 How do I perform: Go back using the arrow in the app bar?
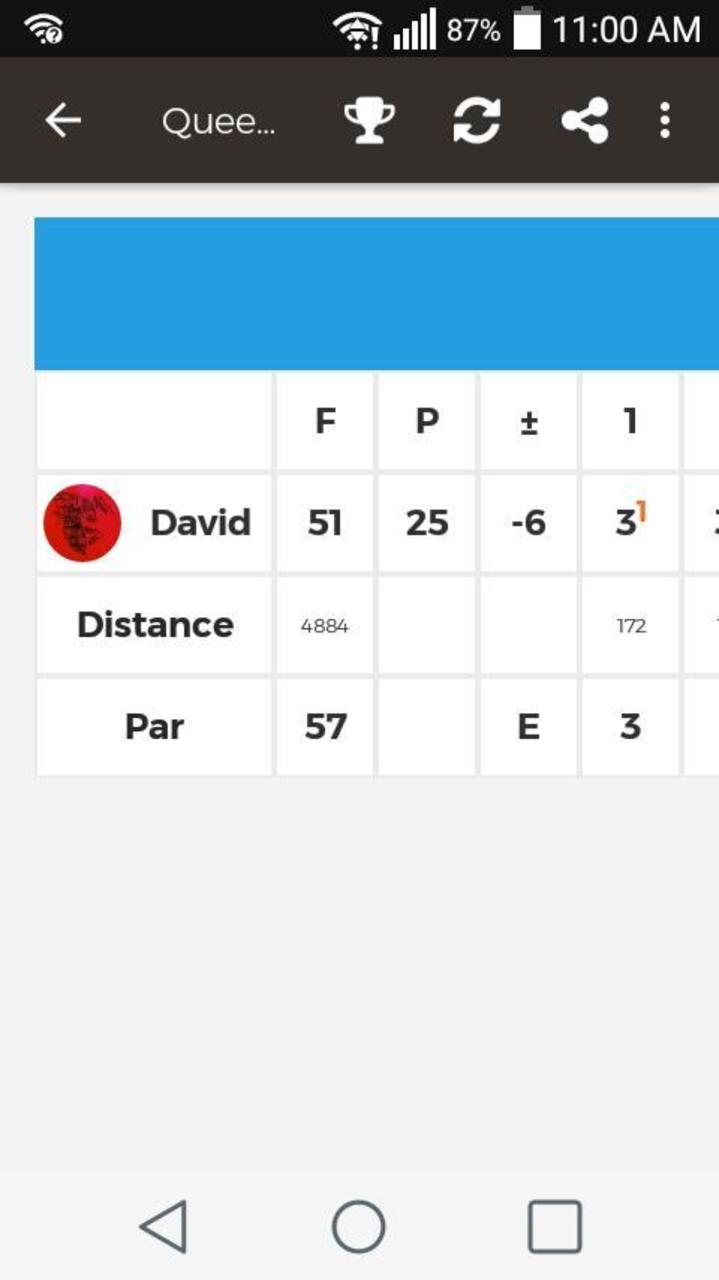pos(62,121)
